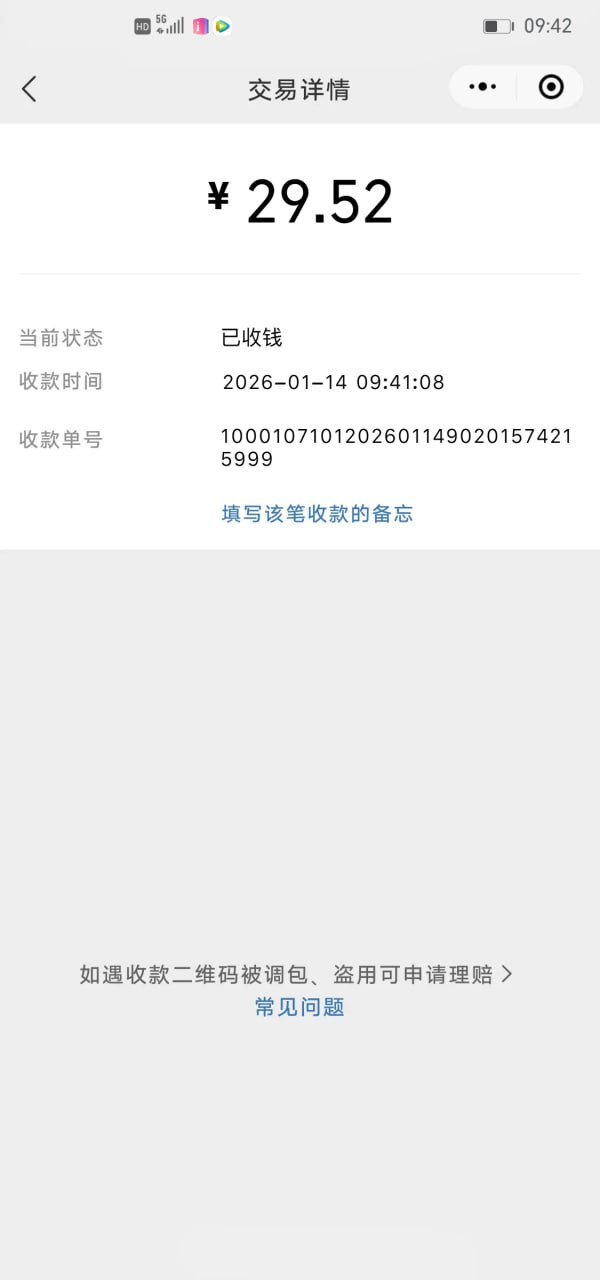Open 如遇收款二维码被调包、盗用可申请理赔

tap(296, 974)
